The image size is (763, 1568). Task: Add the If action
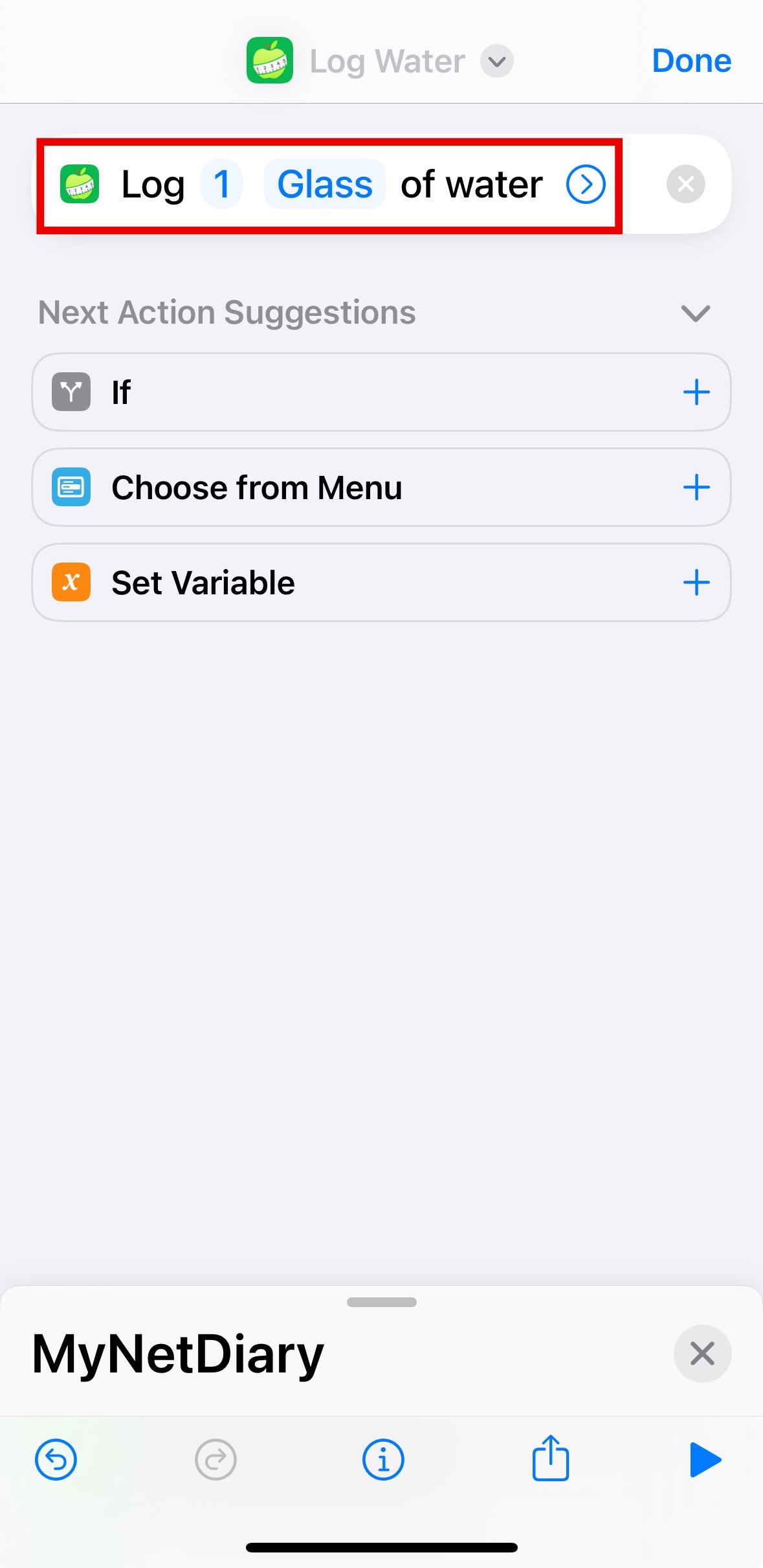(696, 392)
